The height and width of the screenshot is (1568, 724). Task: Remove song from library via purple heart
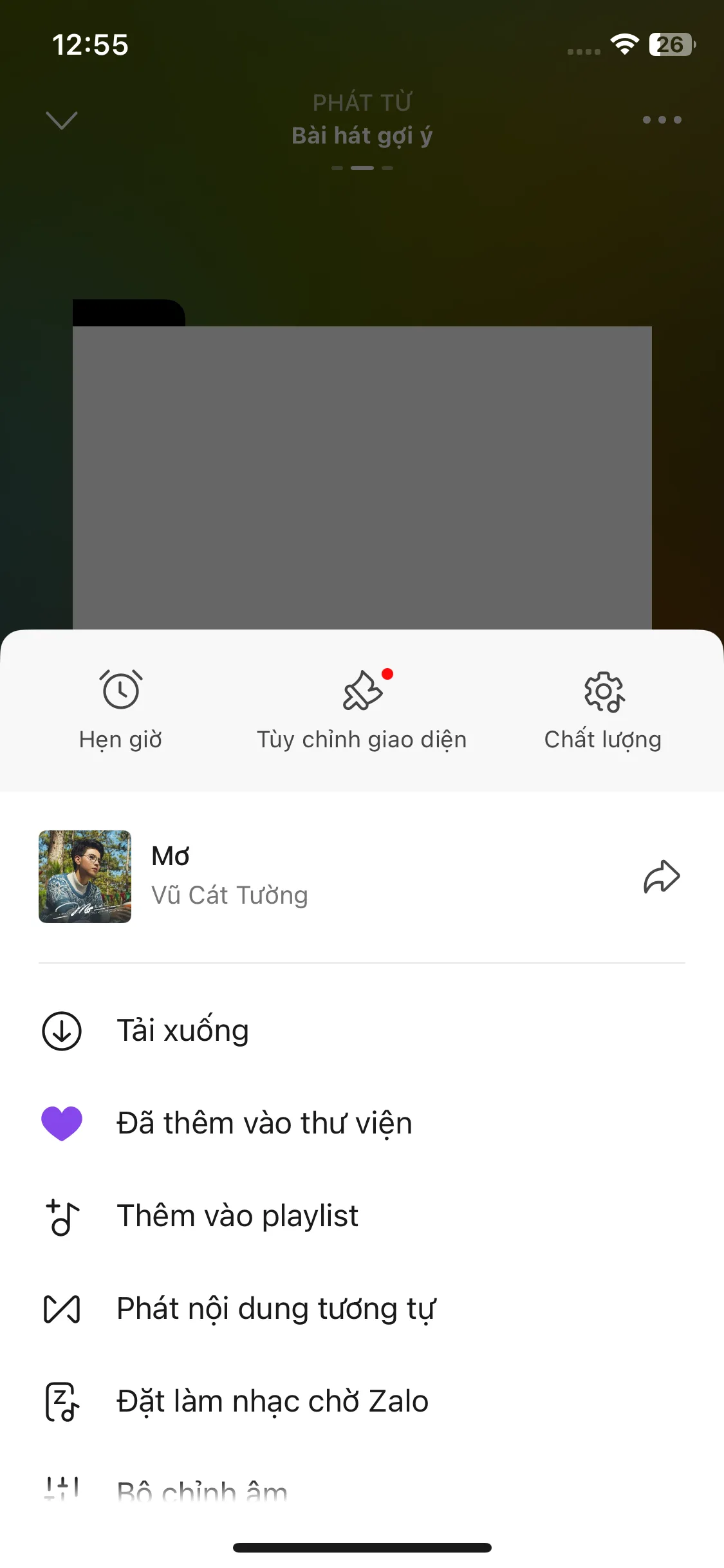tap(62, 1123)
